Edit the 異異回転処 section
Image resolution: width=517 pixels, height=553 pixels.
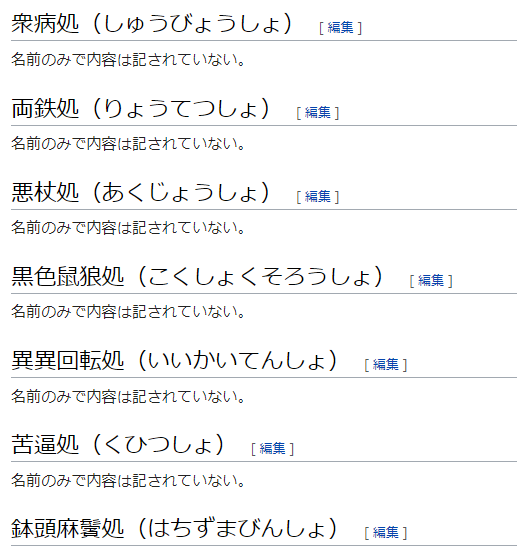coord(386,364)
